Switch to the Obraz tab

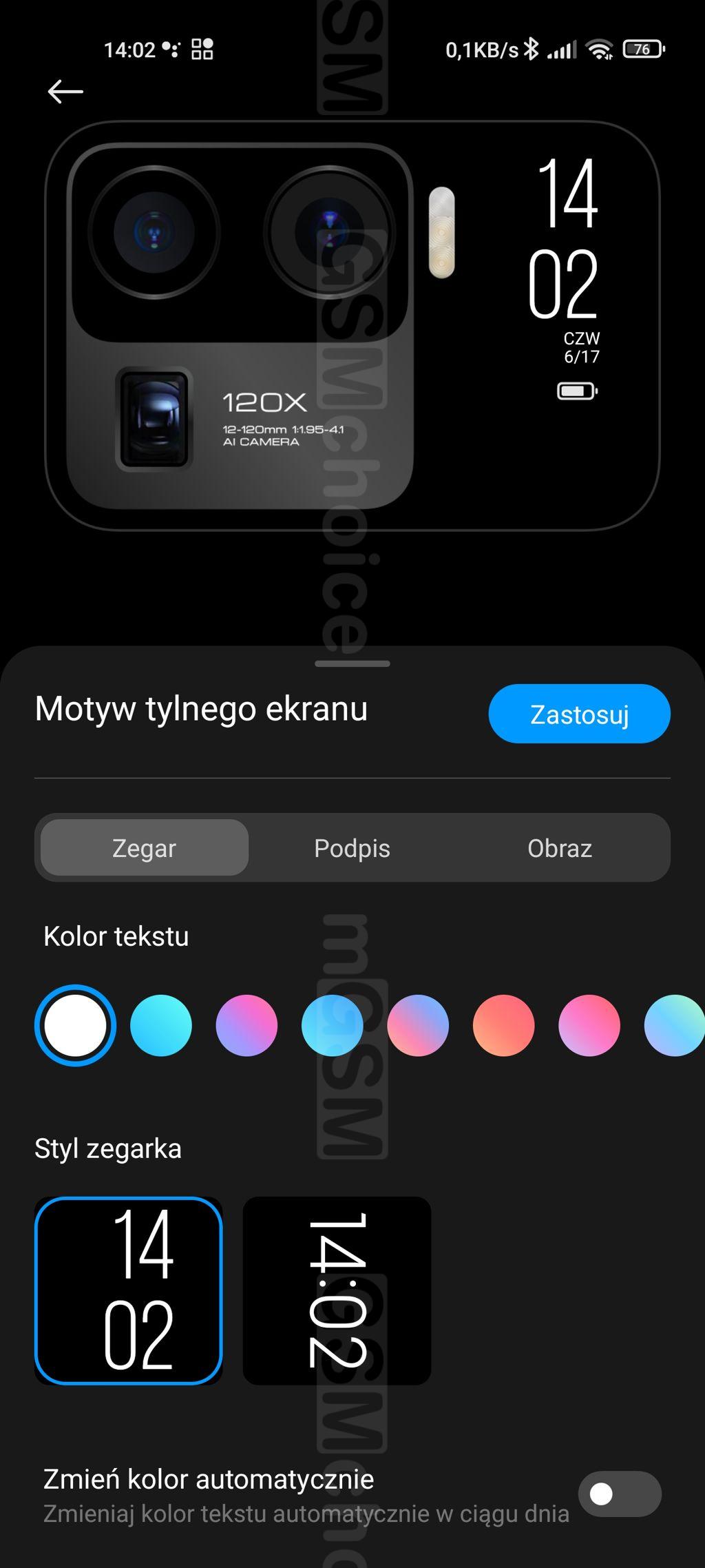point(560,848)
